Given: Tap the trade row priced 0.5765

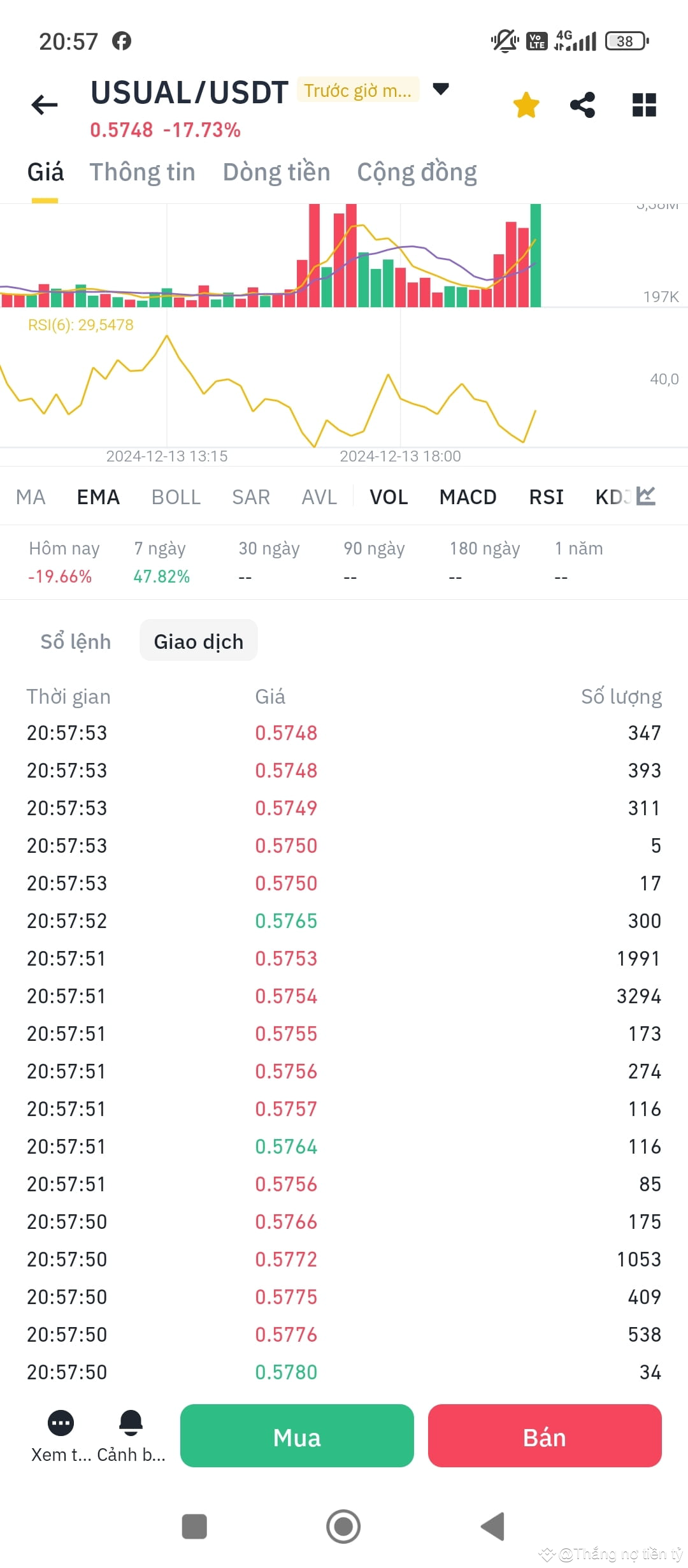Looking at the screenshot, I should (x=287, y=920).
